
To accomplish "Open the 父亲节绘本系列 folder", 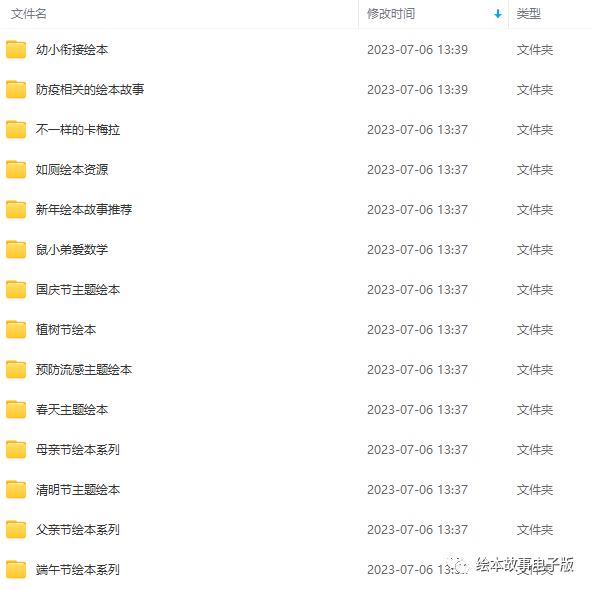I will pos(78,530).
